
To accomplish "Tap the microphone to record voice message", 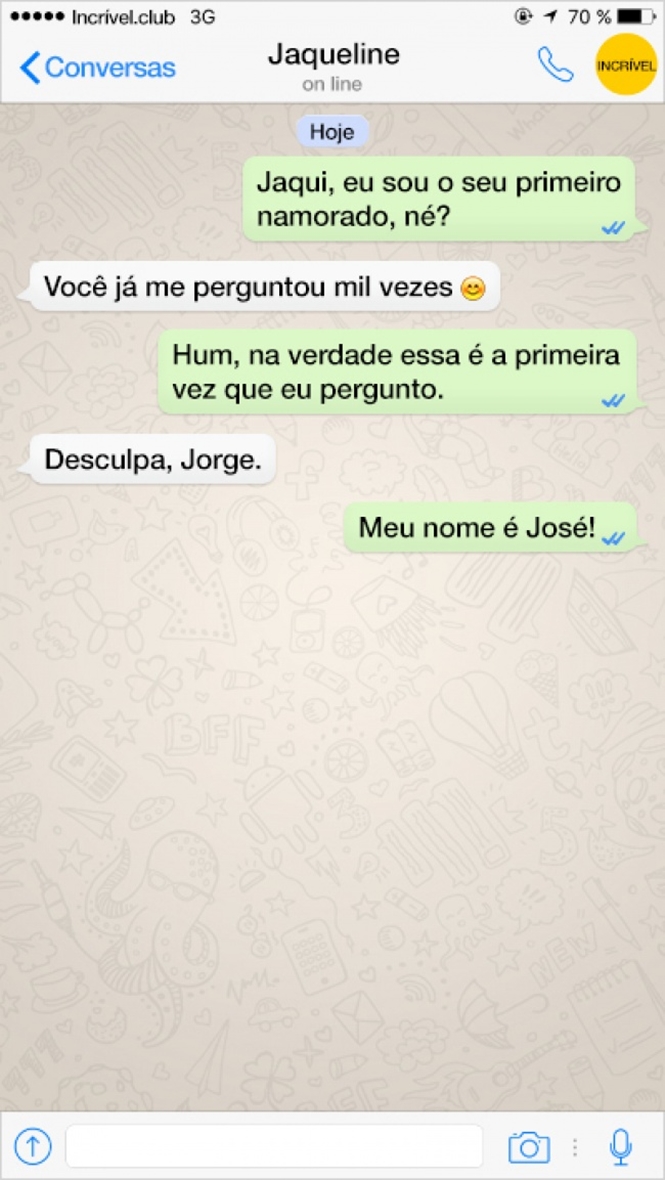I will [620, 1147].
